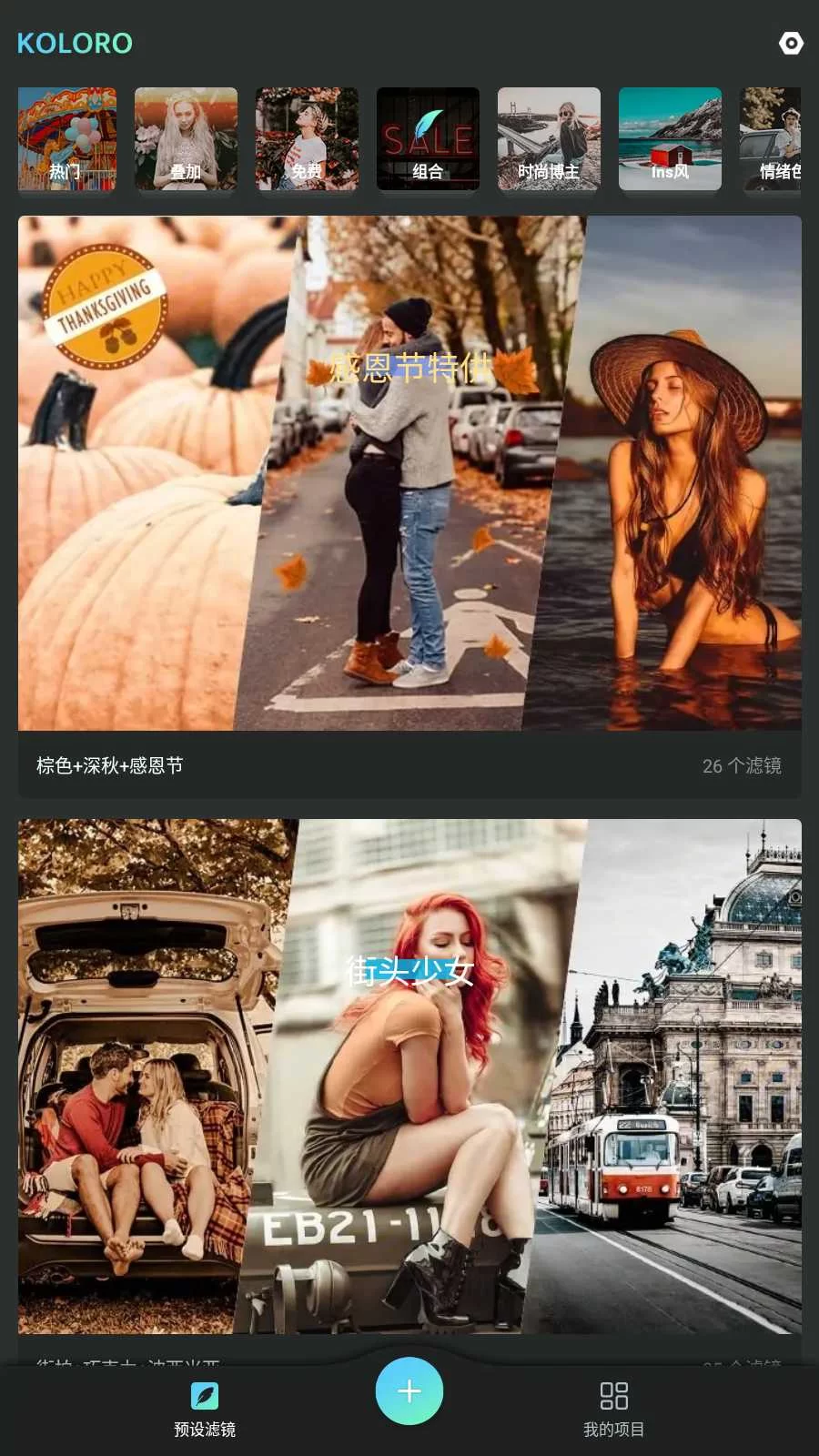Image resolution: width=819 pixels, height=1456 pixels.
Task: Select the Ins风 category
Action: point(670,139)
